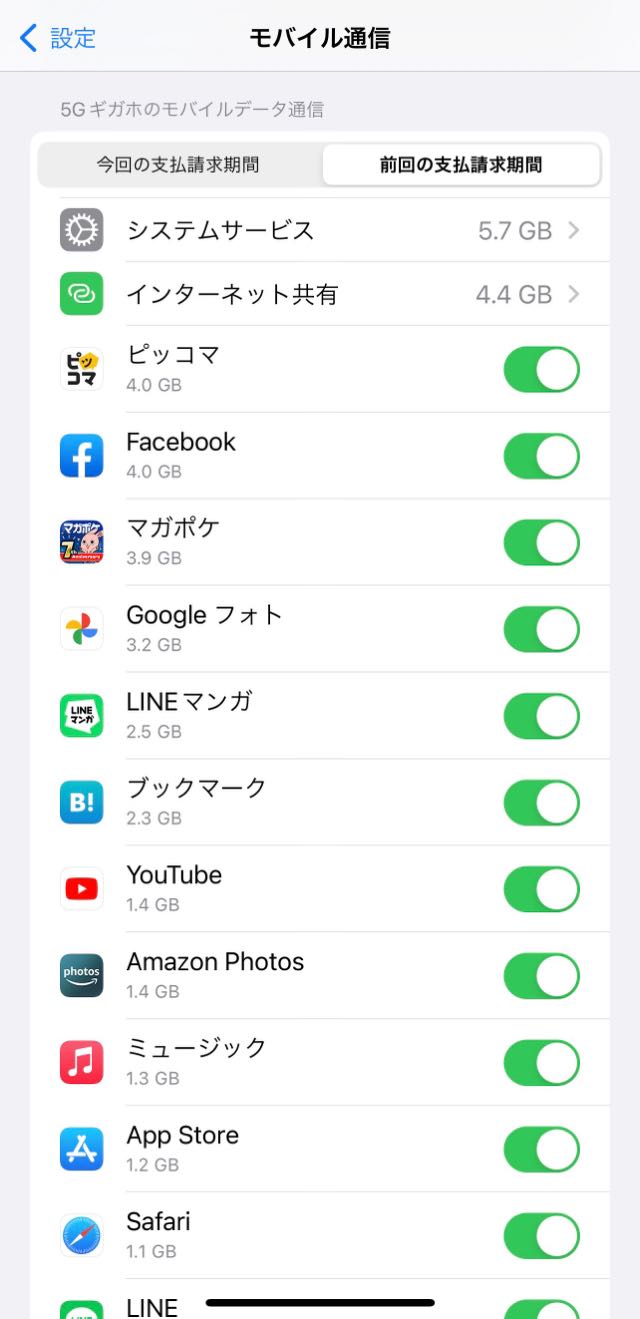Open システムサービス data usage details

click(x=320, y=230)
